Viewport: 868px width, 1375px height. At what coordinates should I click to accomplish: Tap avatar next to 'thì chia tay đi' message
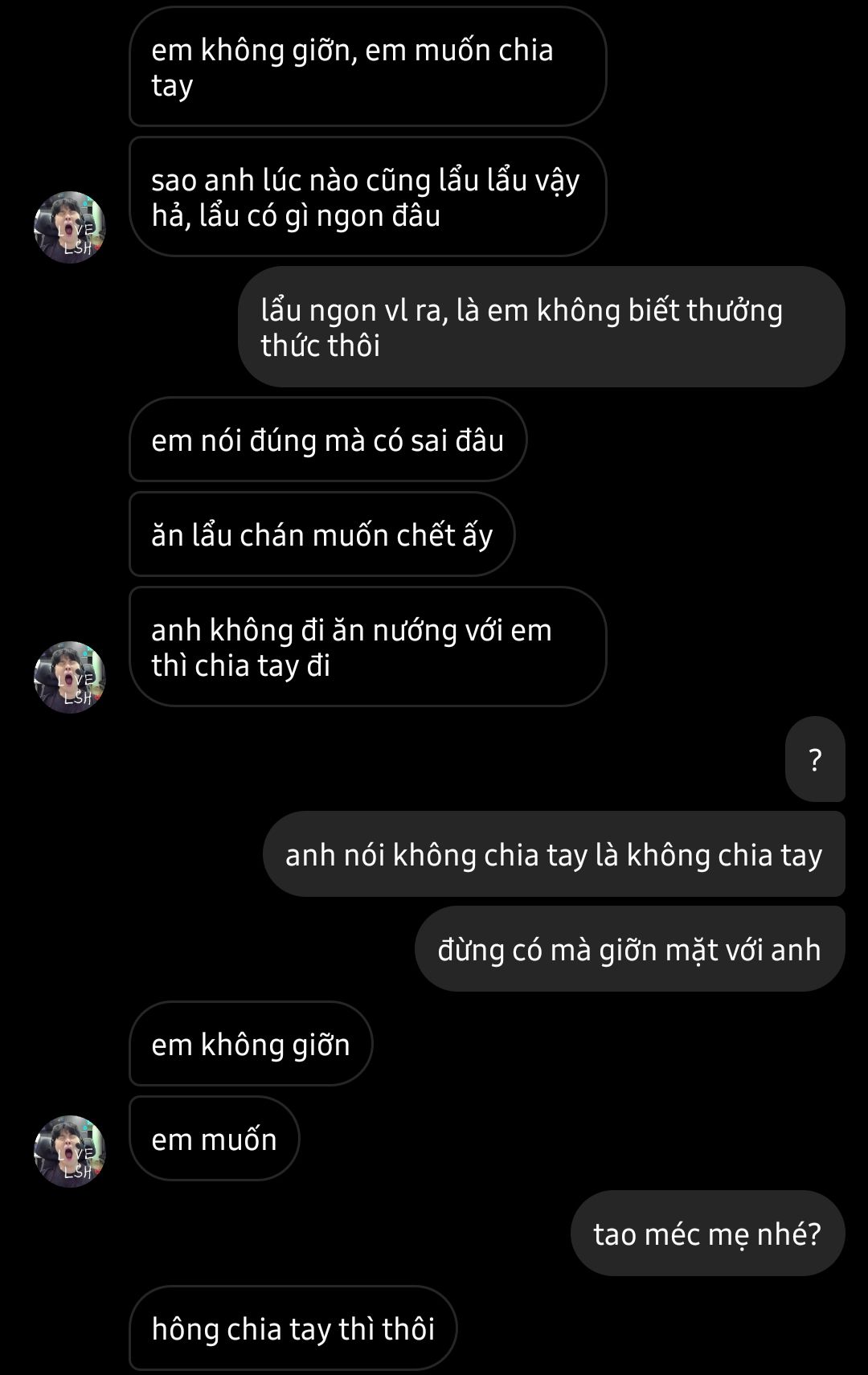[x=70, y=677]
